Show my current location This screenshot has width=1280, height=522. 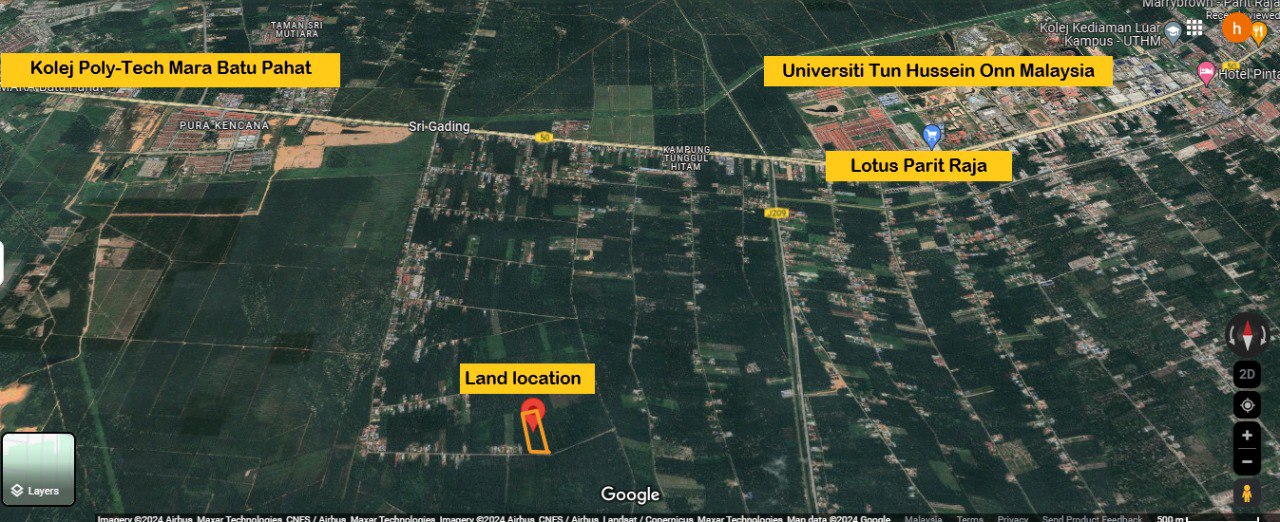point(1247,405)
